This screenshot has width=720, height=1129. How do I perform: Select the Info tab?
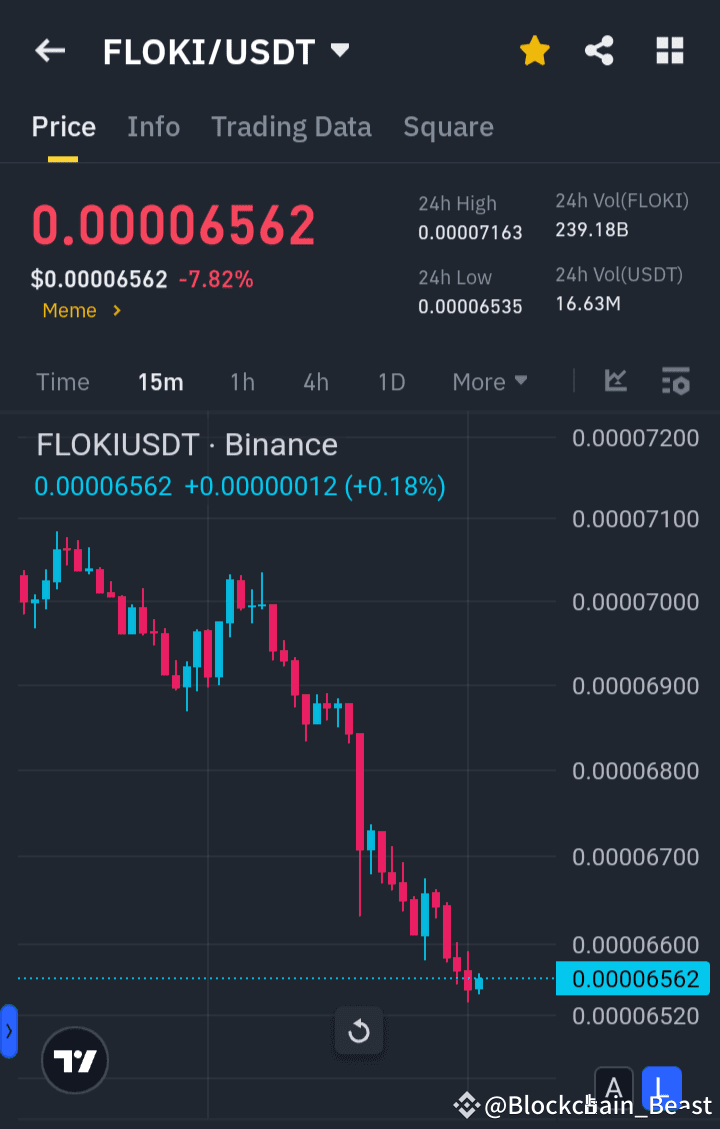pos(153,127)
